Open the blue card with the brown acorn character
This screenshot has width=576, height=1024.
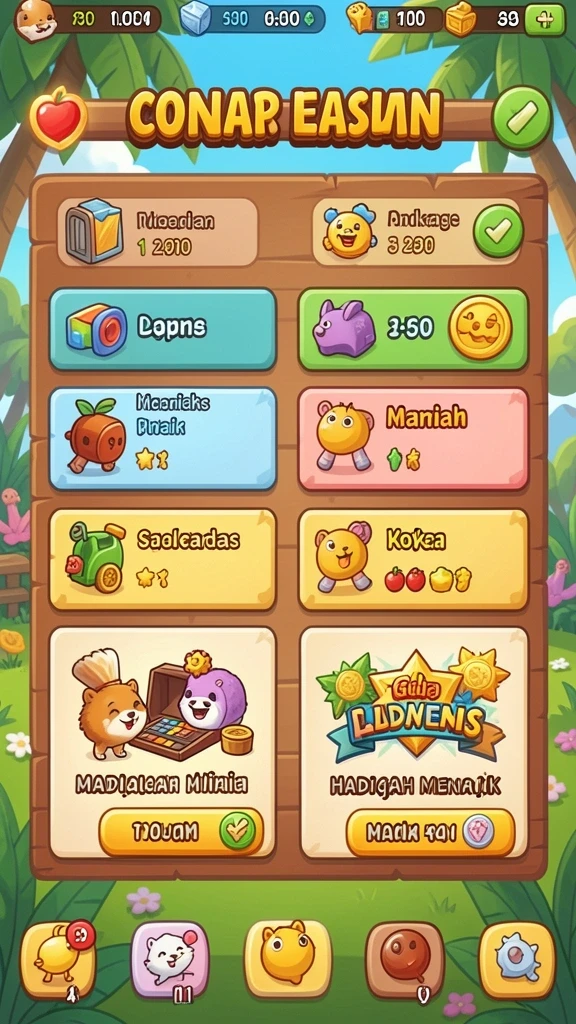163,438
